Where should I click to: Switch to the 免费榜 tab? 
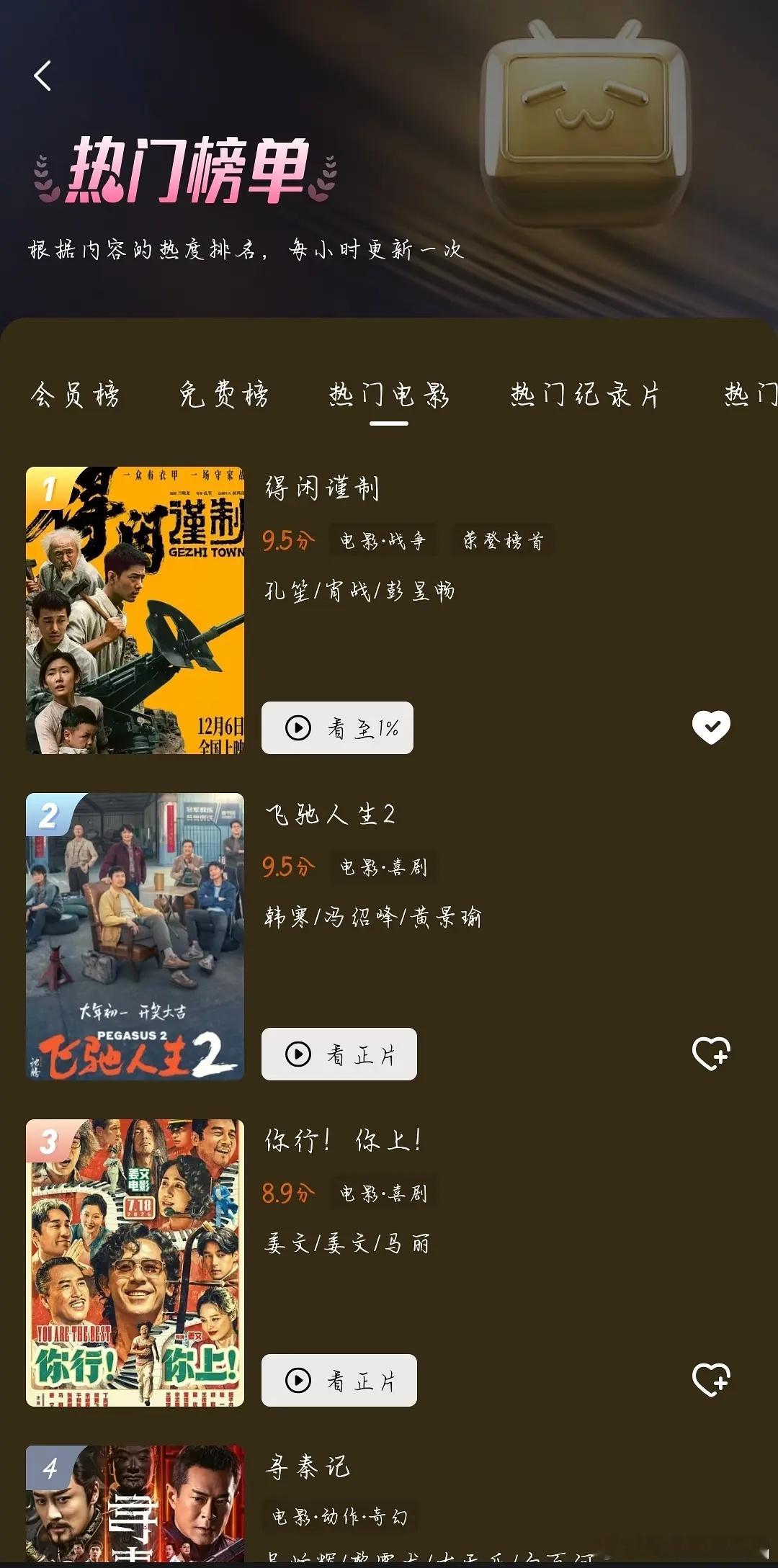tap(223, 395)
